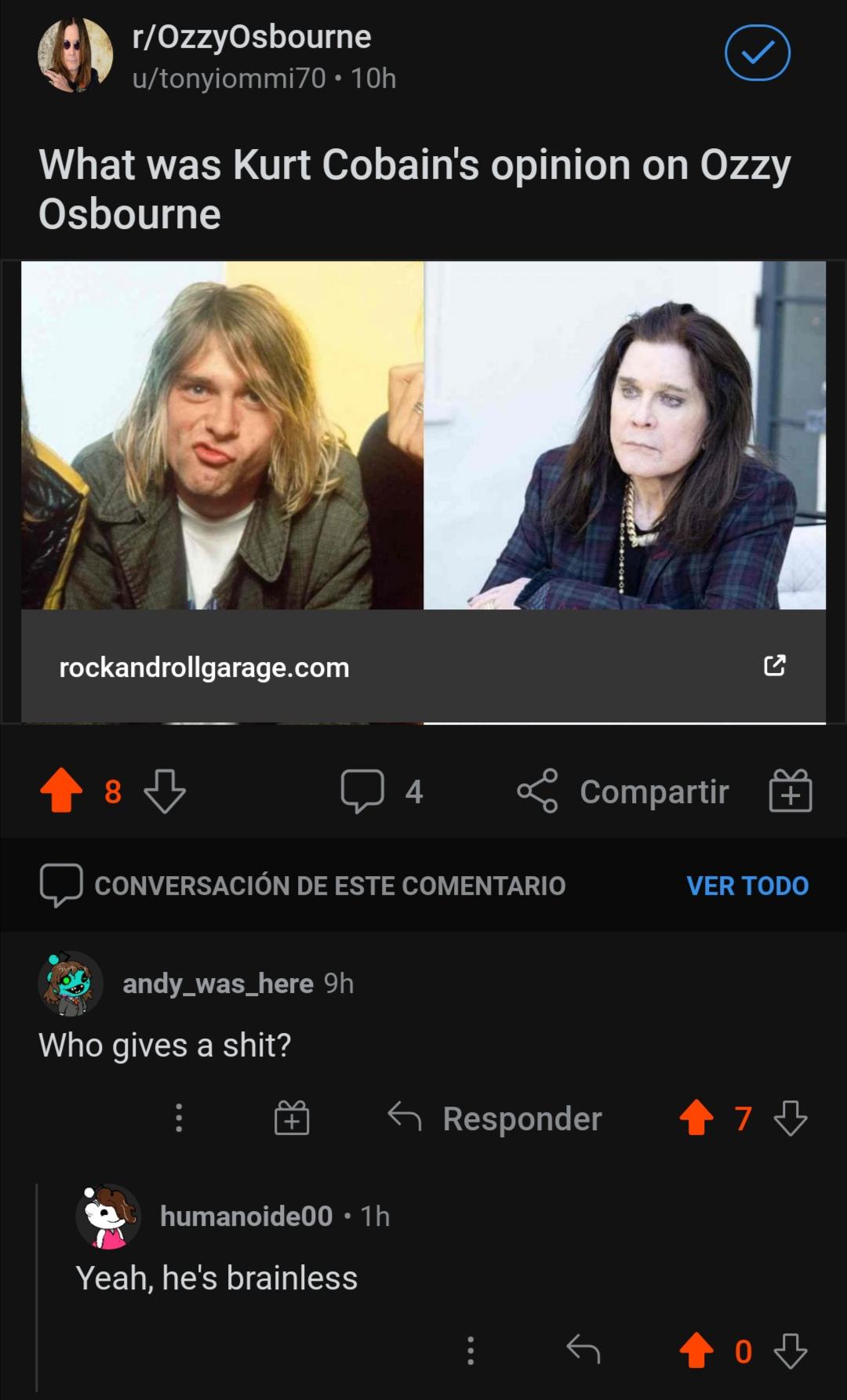847x1400 pixels.
Task: Downvote the 'Who gives a shit?' comment
Action: (789, 1119)
